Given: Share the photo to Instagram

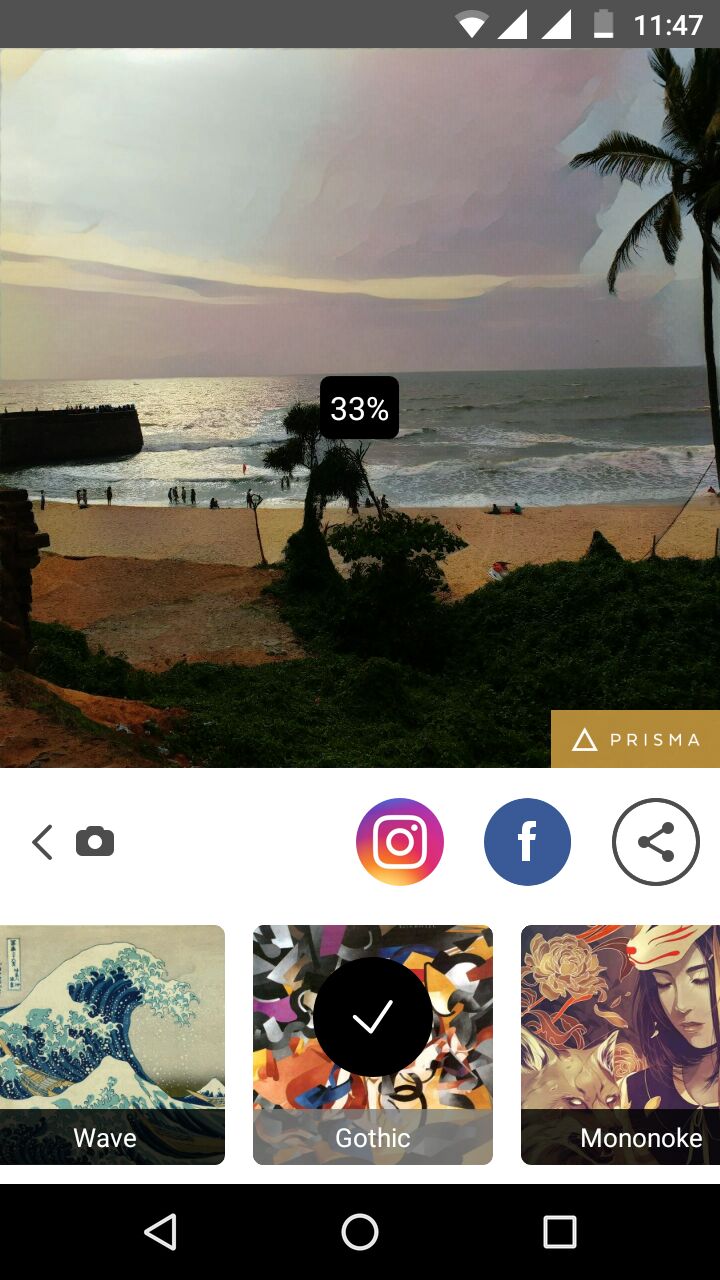Looking at the screenshot, I should [400, 842].
